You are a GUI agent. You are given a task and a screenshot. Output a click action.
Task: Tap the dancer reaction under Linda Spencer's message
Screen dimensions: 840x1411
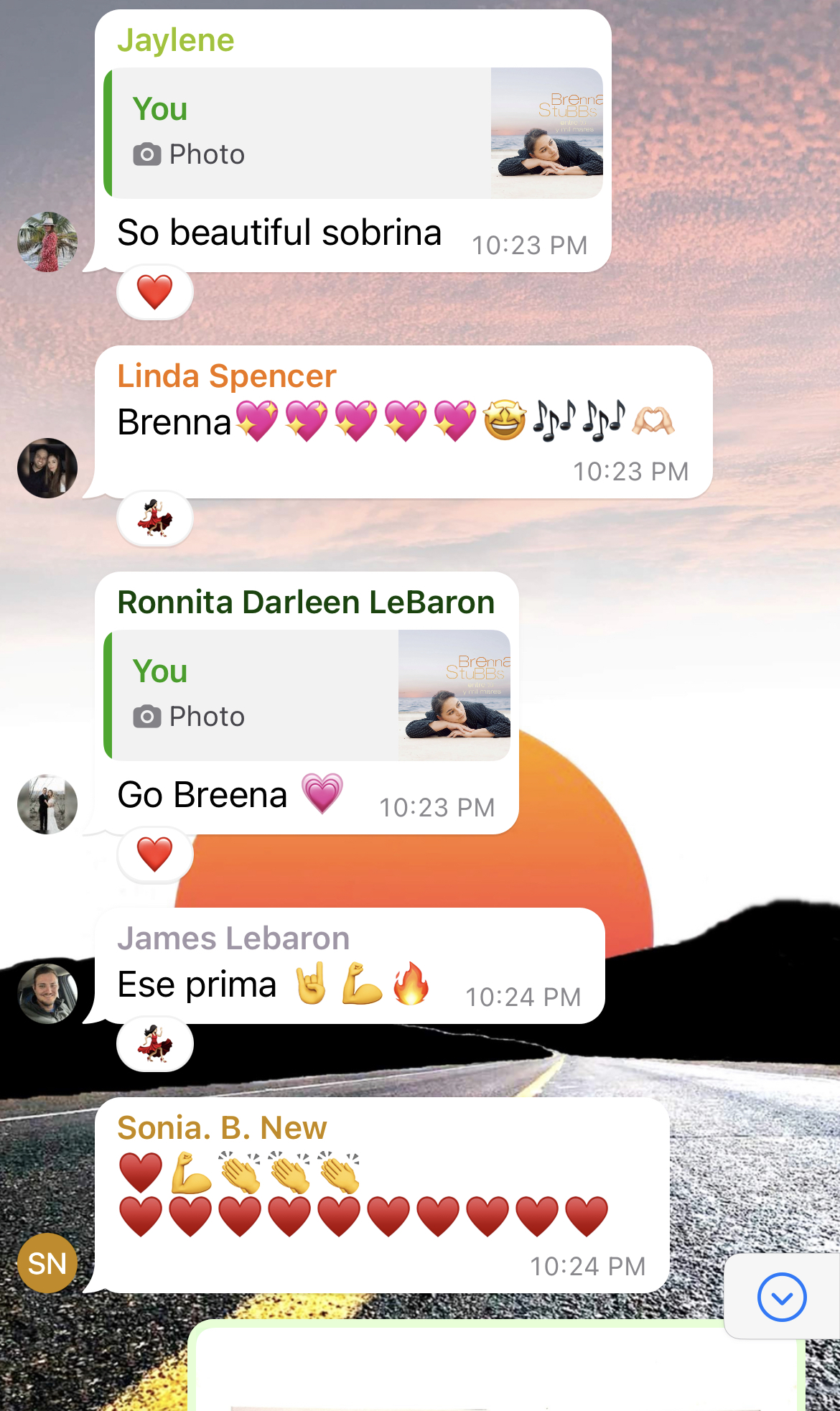[x=155, y=518]
